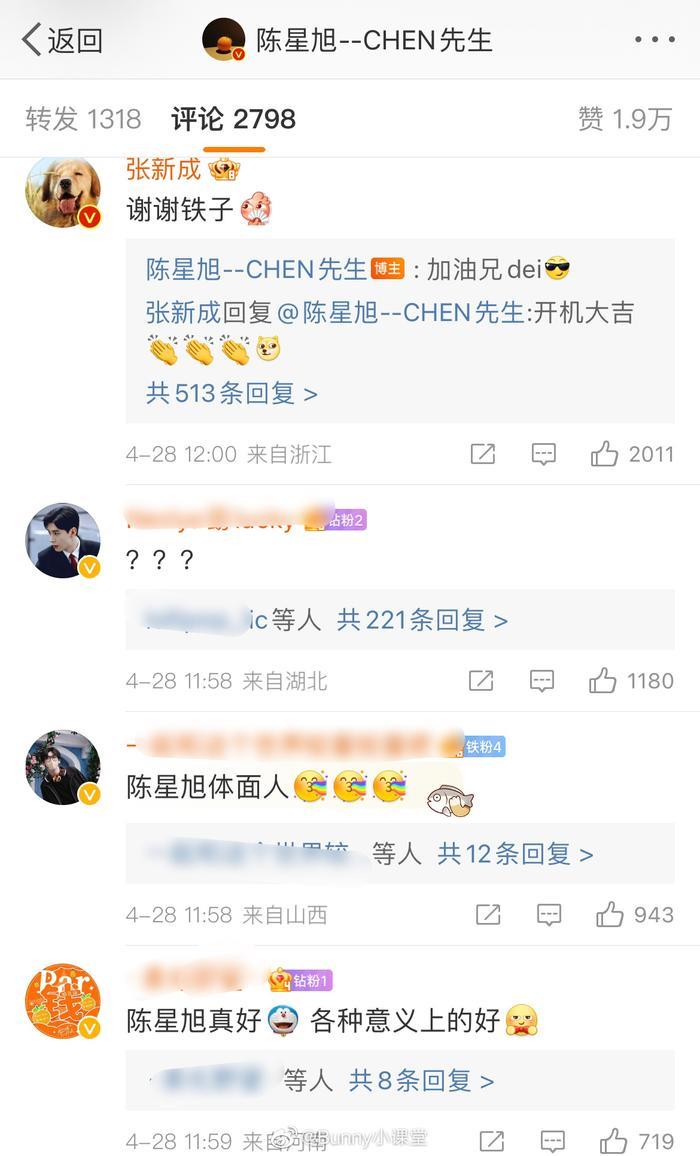Share the 陈星旭体面人 comment
This screenshot has height=1156, width=700.
pos(488,914)
